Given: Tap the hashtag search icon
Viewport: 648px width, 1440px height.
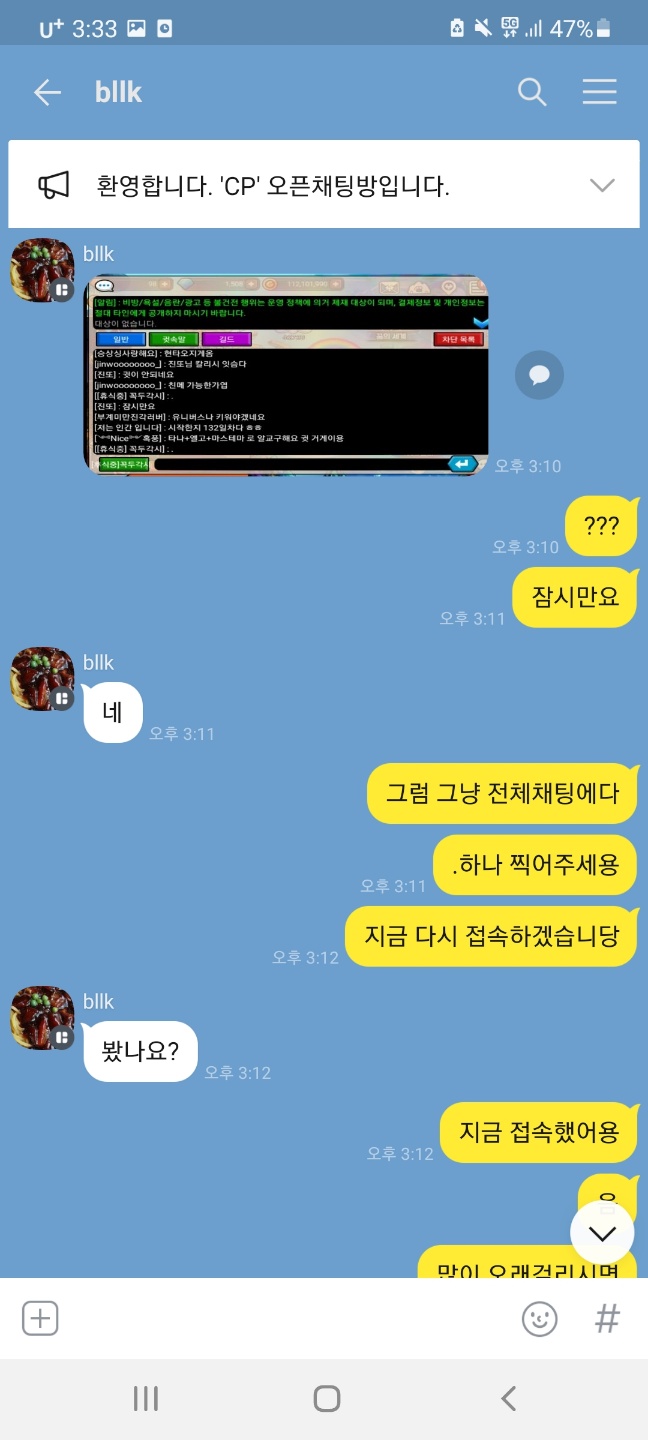Looking at the screenshot, I should (x=607, y=1319).
